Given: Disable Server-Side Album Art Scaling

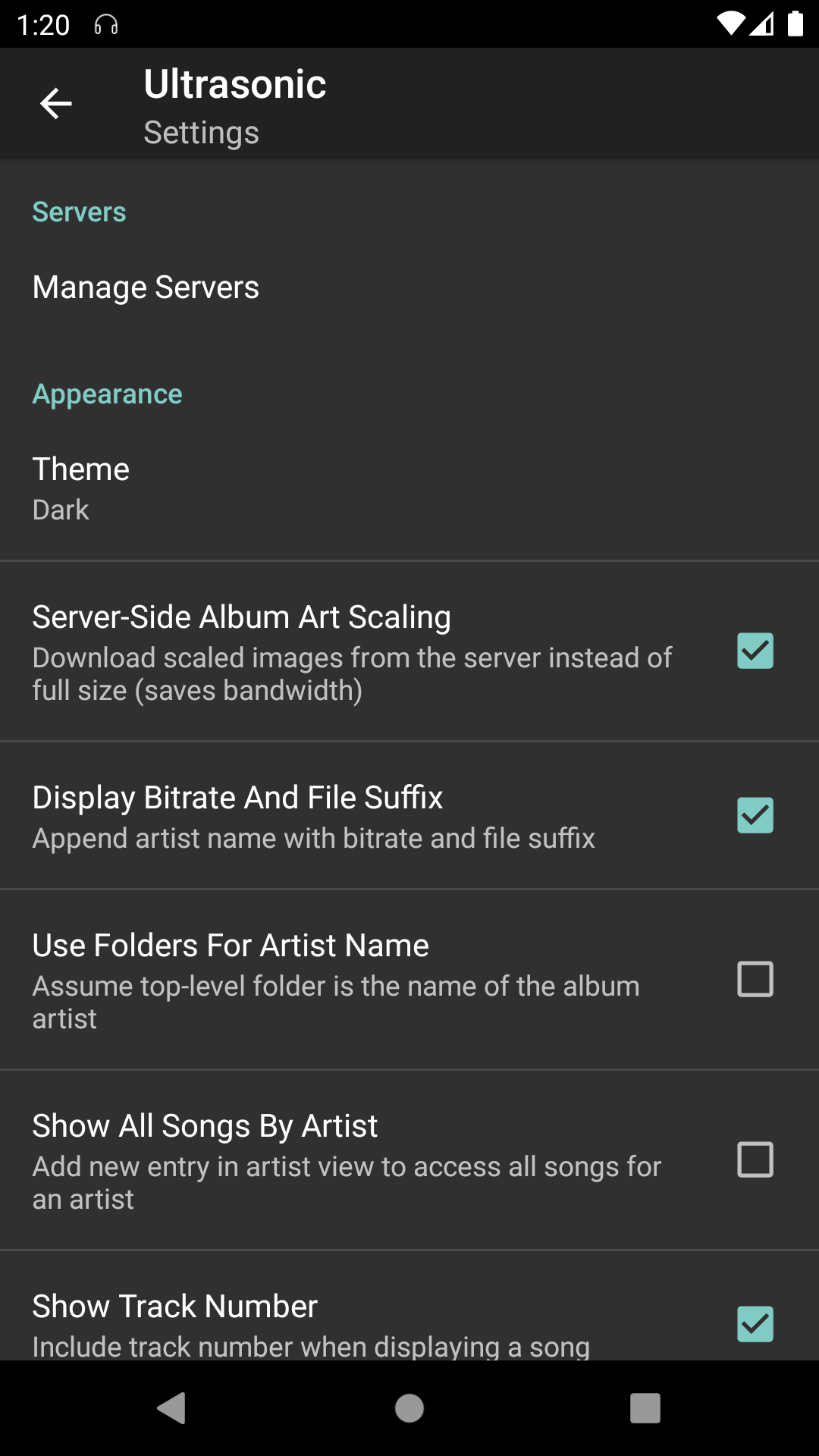Looking at the screenshot, I should (755, 651).
